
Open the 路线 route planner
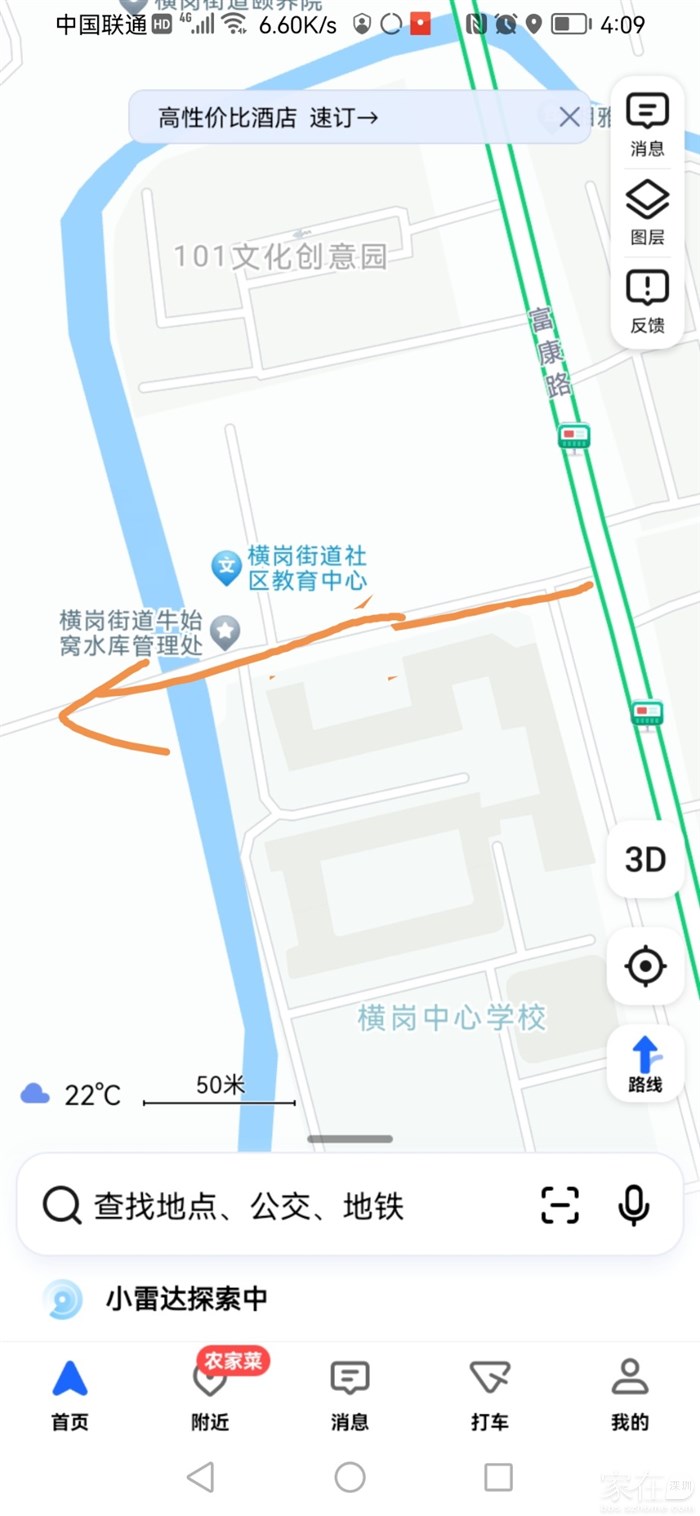(645, 1064)
